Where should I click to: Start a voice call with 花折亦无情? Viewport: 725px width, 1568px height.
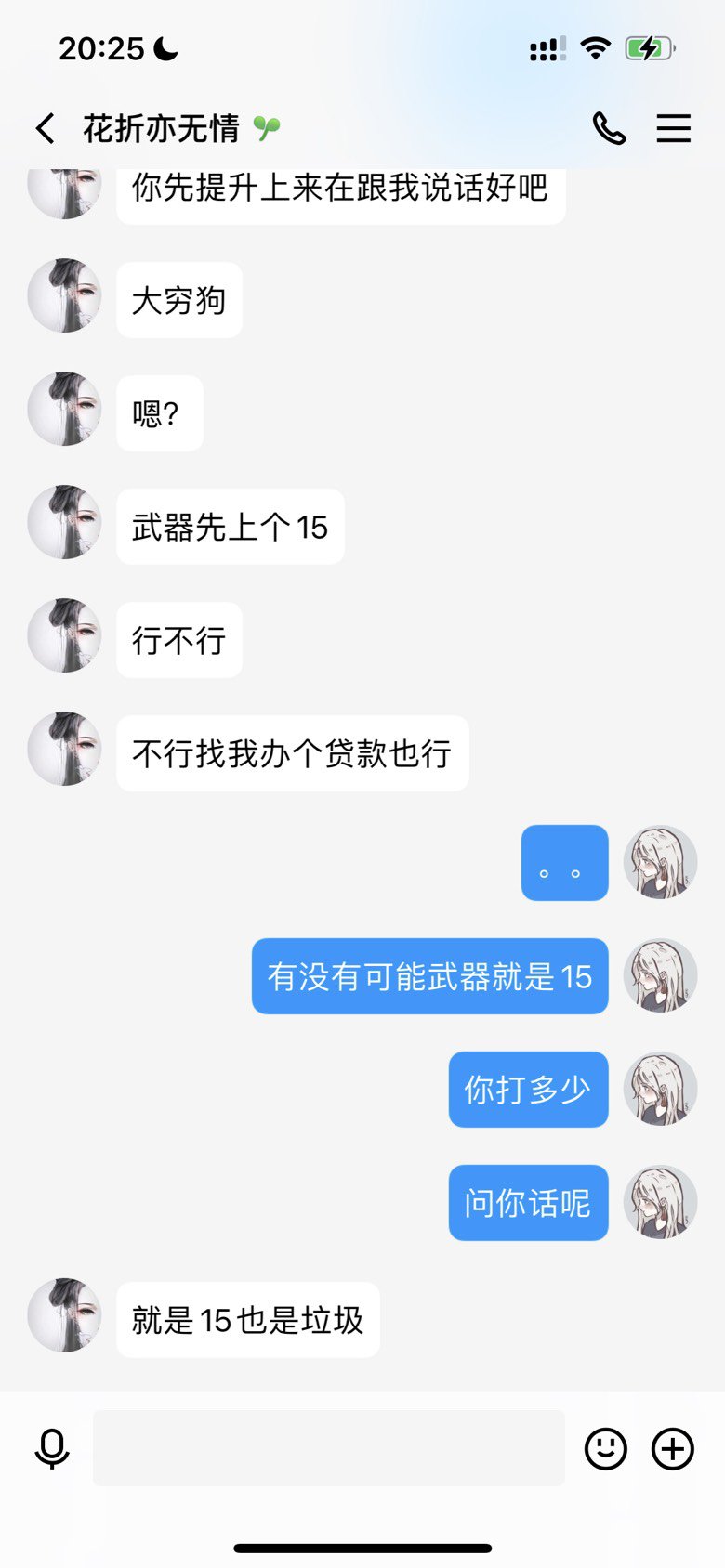coord(609,128)
